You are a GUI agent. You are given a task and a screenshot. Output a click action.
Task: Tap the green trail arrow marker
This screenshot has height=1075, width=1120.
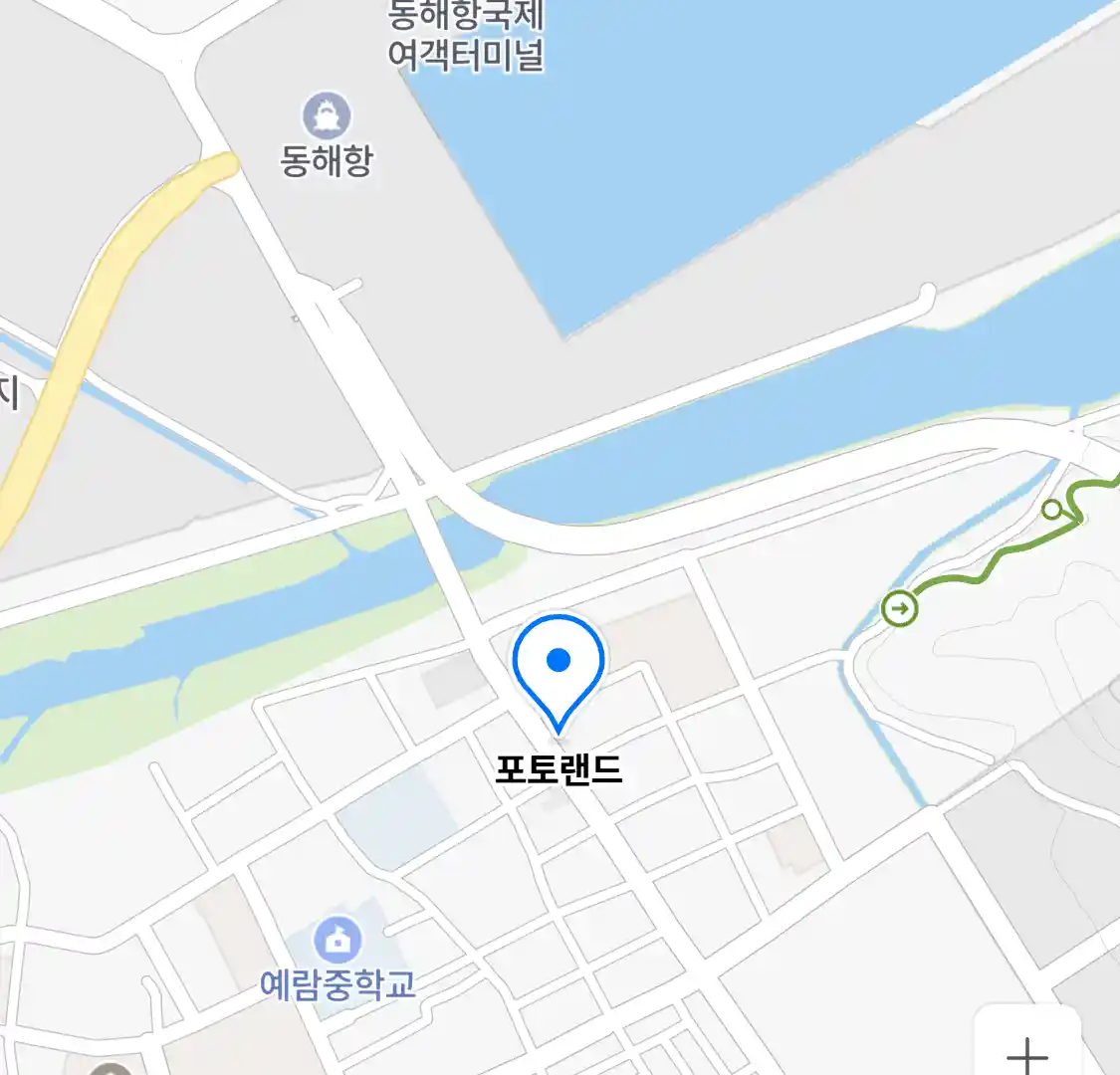coord(900,608)
